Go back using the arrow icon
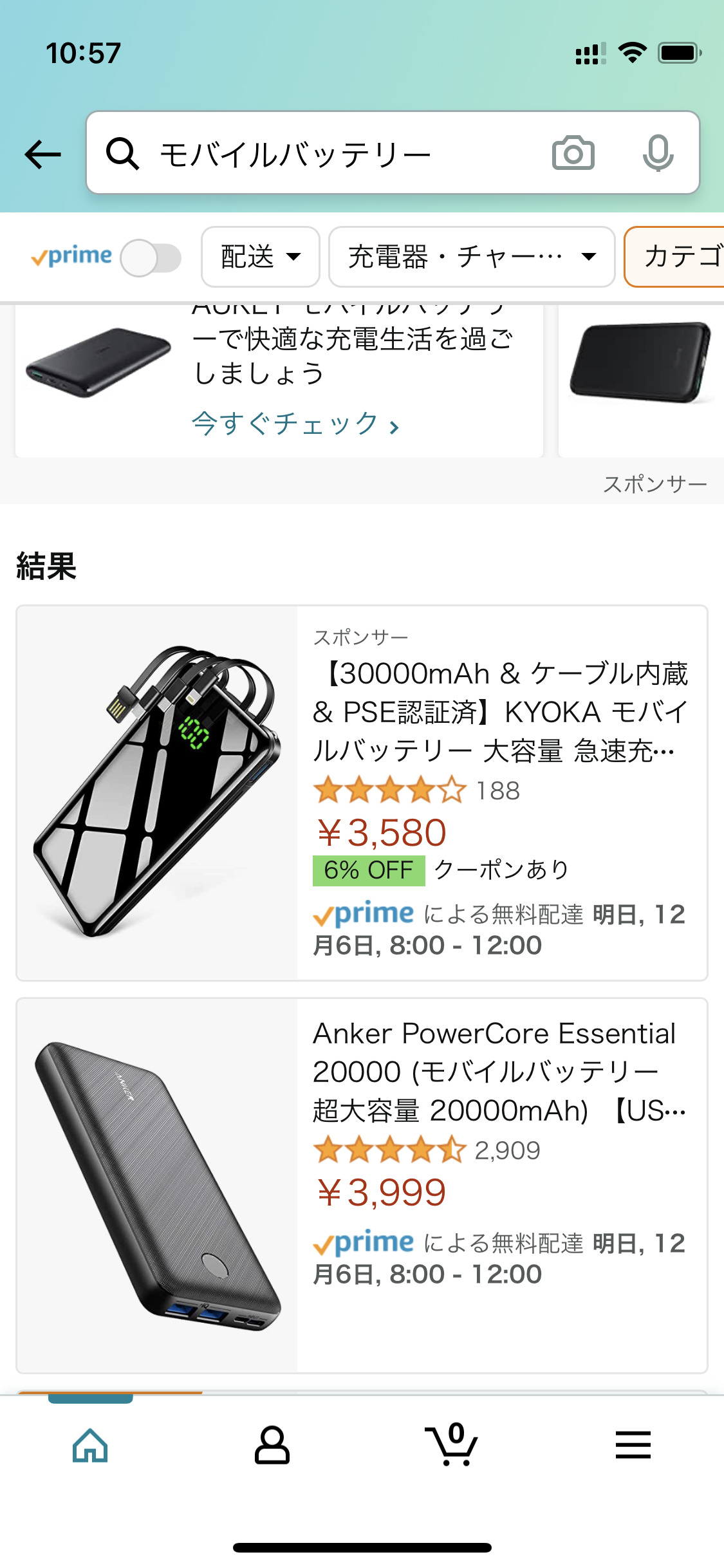 [42, 154]
